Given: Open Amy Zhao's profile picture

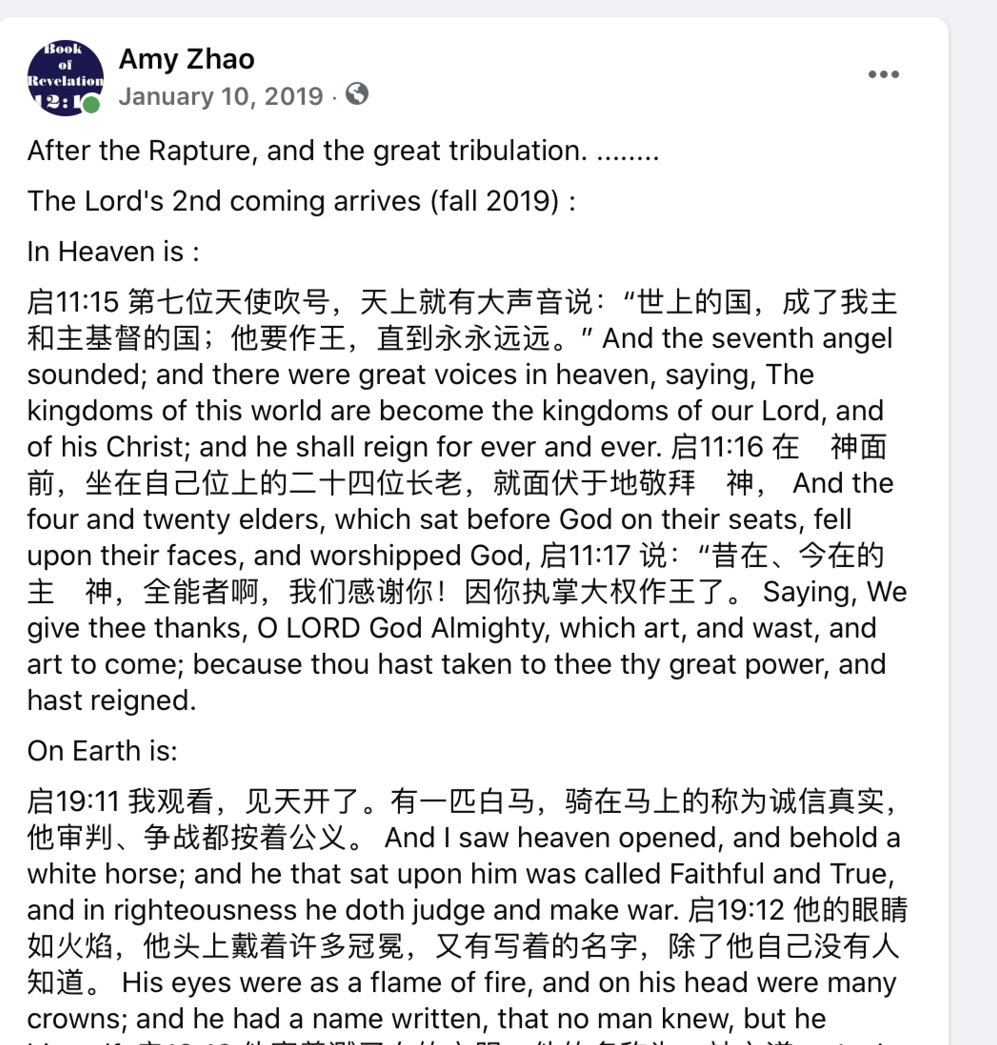Looking at the screenshot, I should pyautogui.click(x=65, y=78).
